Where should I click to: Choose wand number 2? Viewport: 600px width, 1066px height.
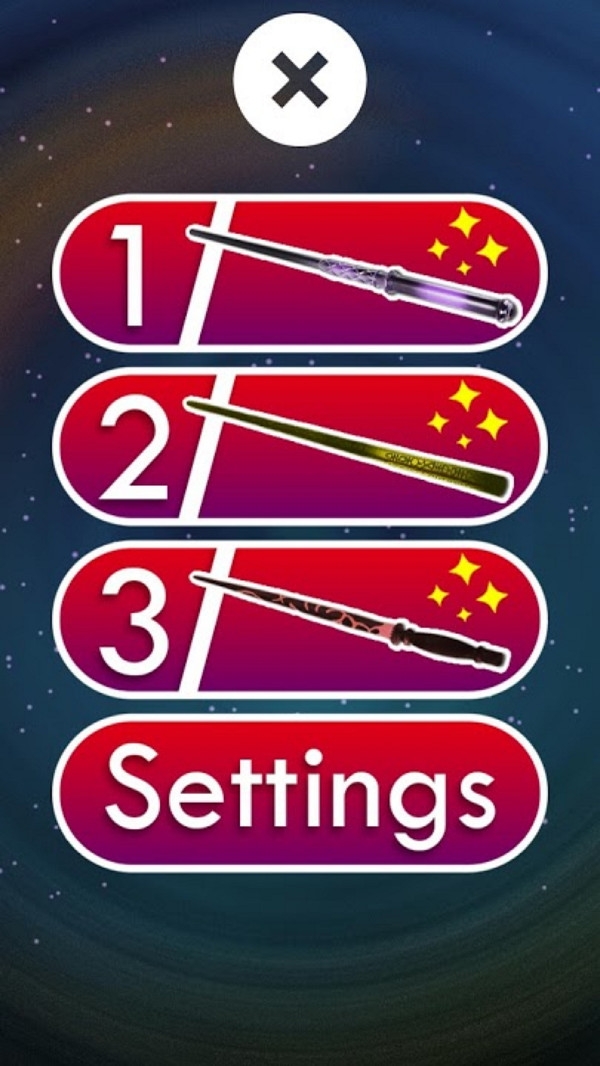coord(300,447)
